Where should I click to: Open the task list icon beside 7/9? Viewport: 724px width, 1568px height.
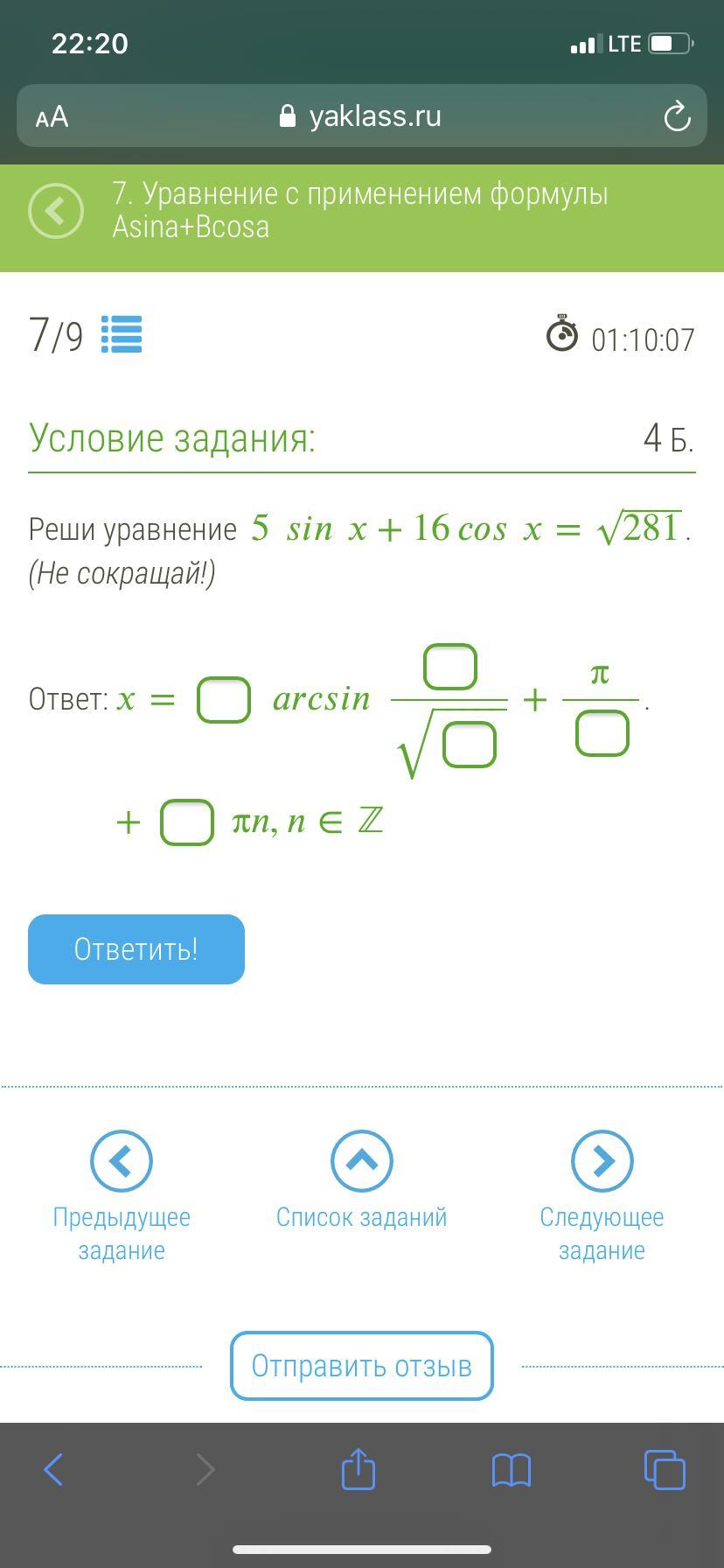point(122,334)
